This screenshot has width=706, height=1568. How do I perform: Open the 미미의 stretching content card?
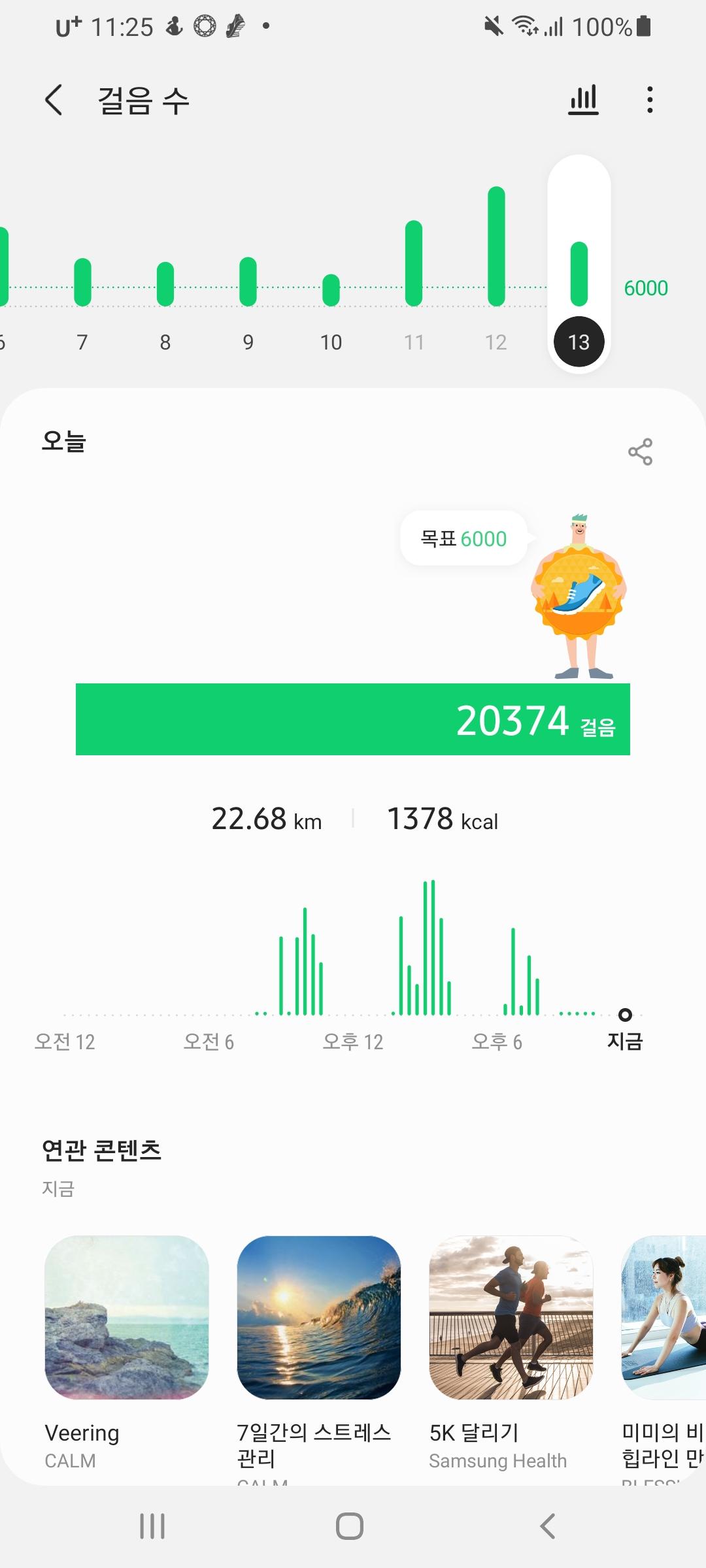(x=664, y=1317)
